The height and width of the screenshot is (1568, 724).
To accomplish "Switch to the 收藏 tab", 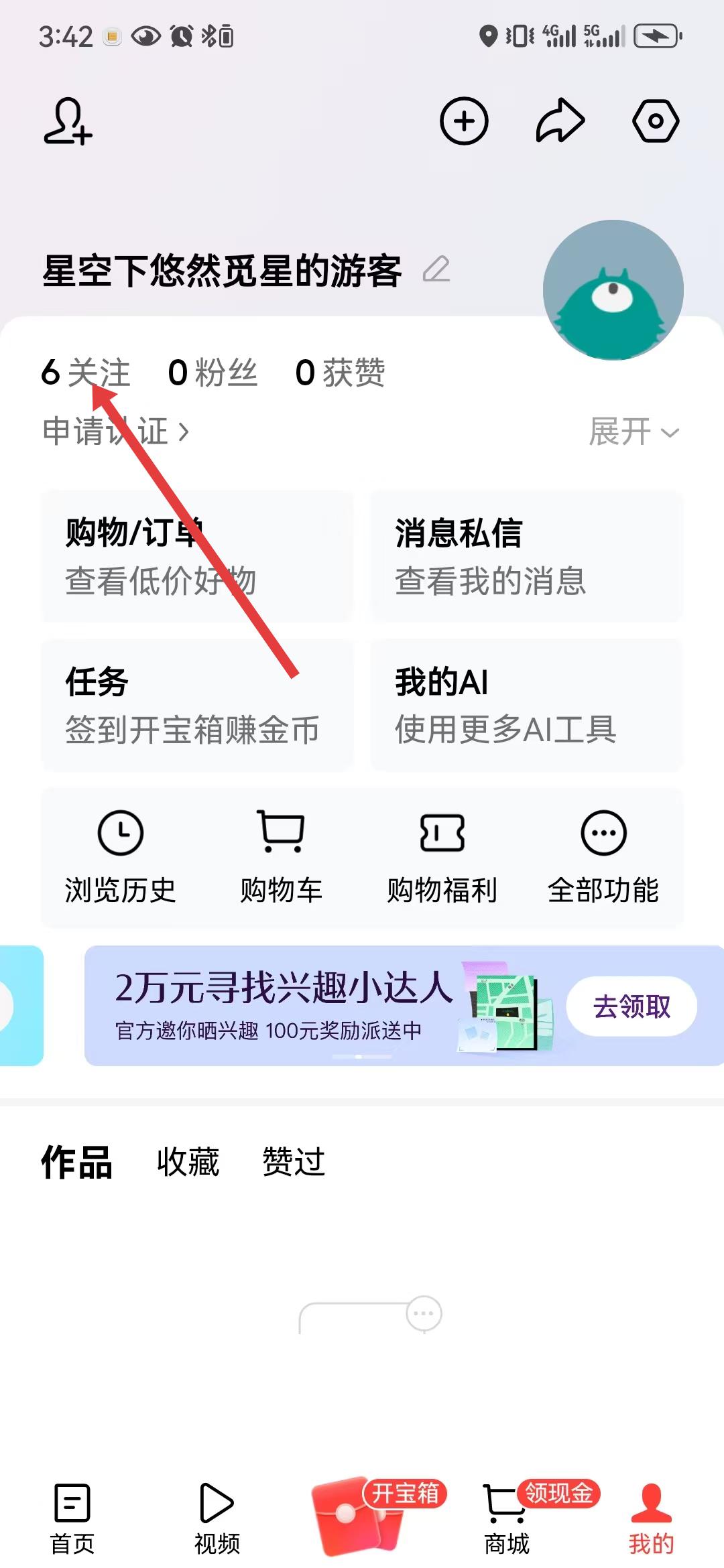I will pyautogui.click(x=188, y=1162).
